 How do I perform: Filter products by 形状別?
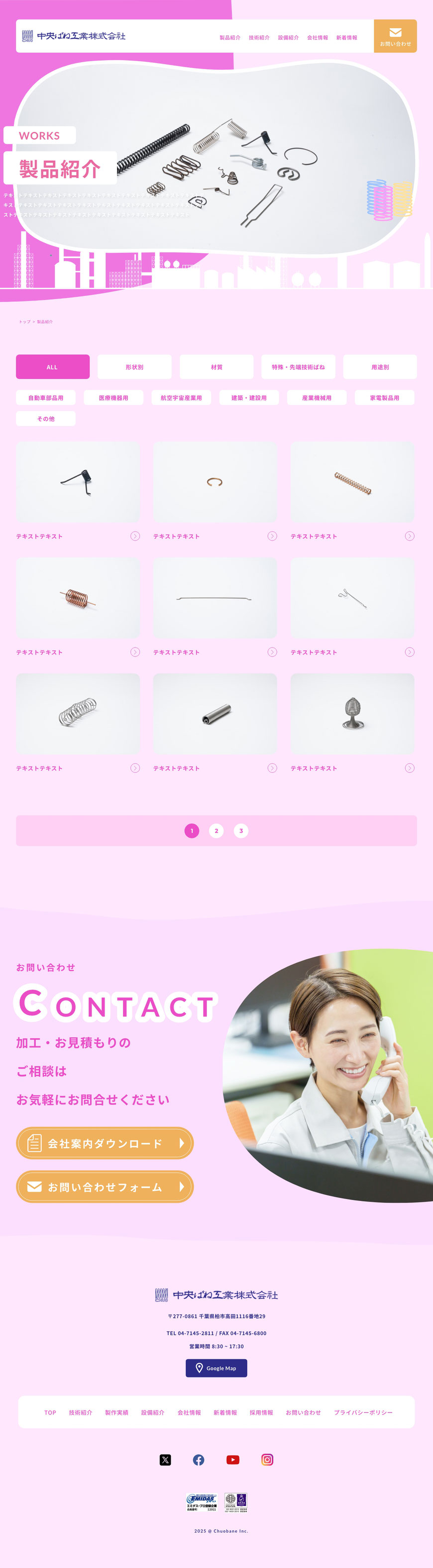pyautogui.click(x=134, y=367)
